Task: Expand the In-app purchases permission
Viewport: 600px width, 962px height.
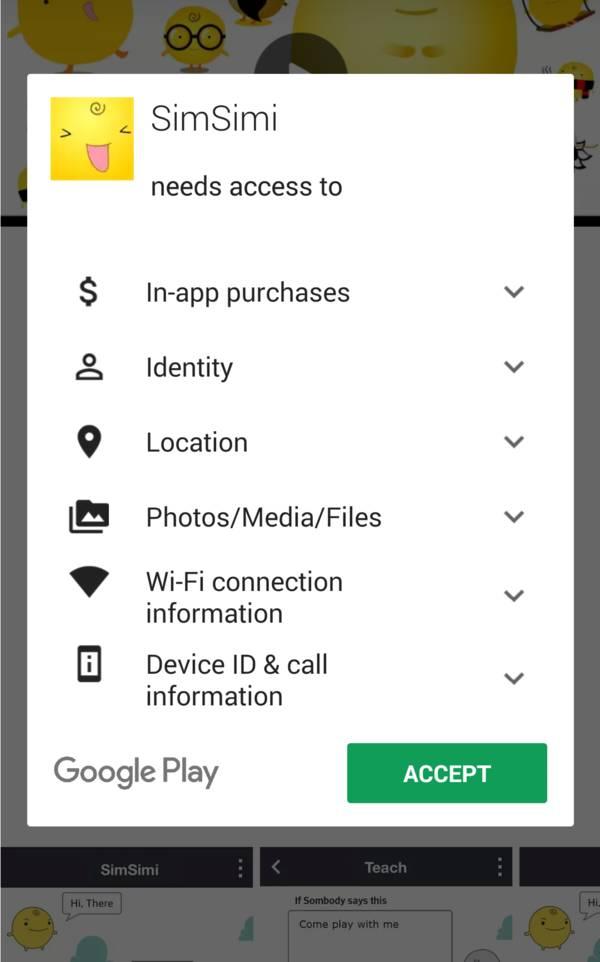Action: point(514,292)
